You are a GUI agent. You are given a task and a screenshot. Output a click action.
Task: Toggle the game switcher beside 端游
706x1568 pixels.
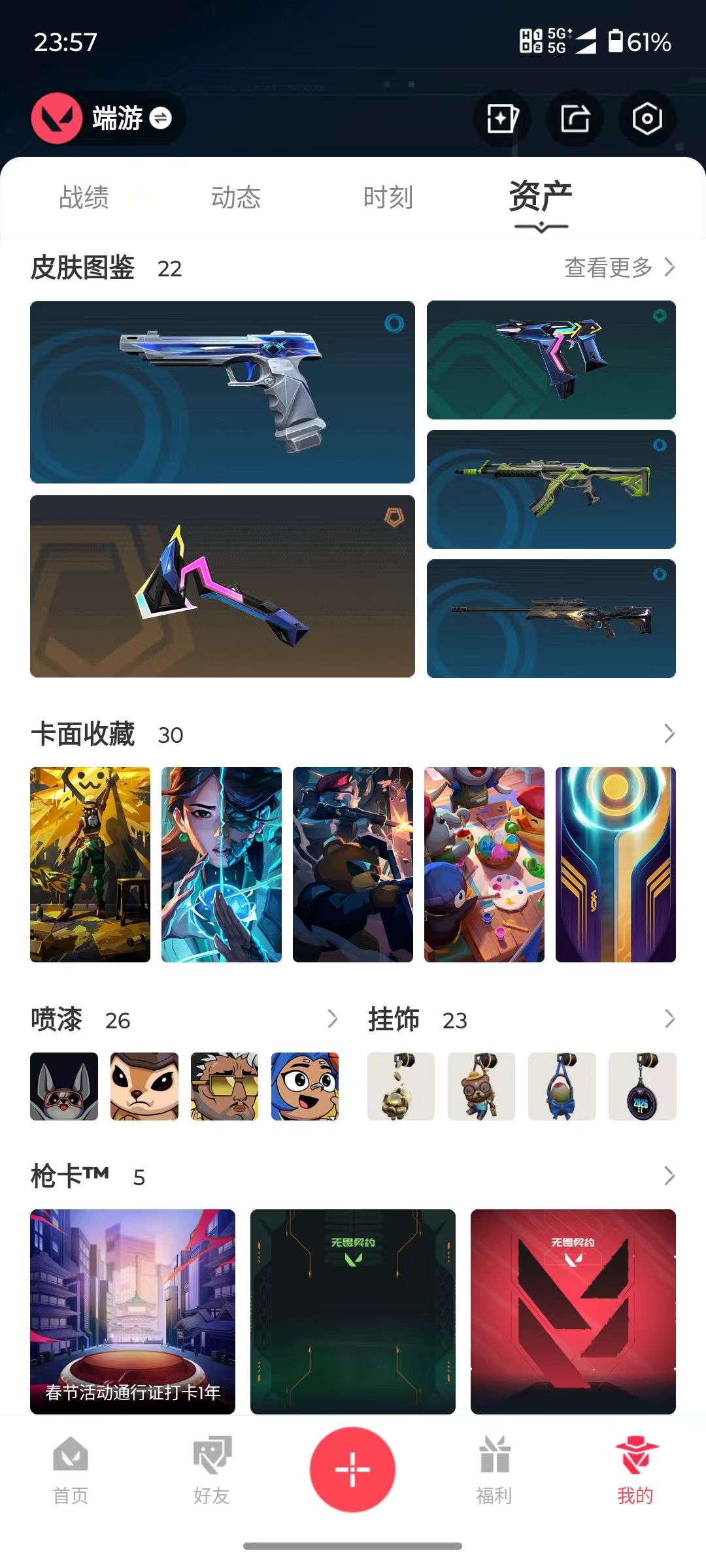pyautogui.click(x=160, y=119)
